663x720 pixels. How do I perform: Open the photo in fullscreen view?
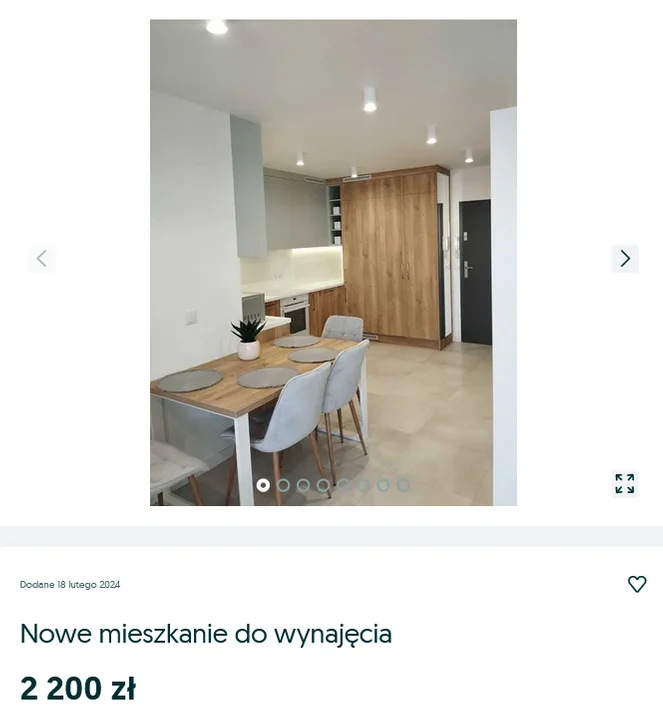click(625, 484)
